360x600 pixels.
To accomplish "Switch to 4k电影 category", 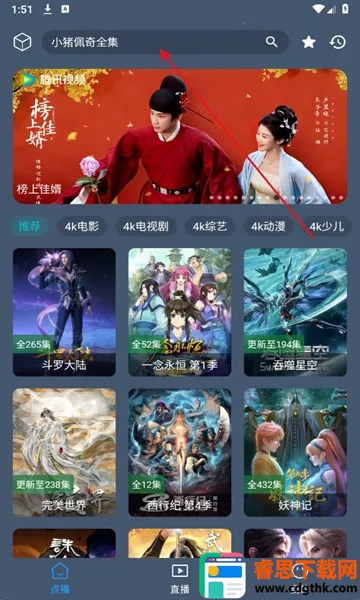I will coord(82,227).
